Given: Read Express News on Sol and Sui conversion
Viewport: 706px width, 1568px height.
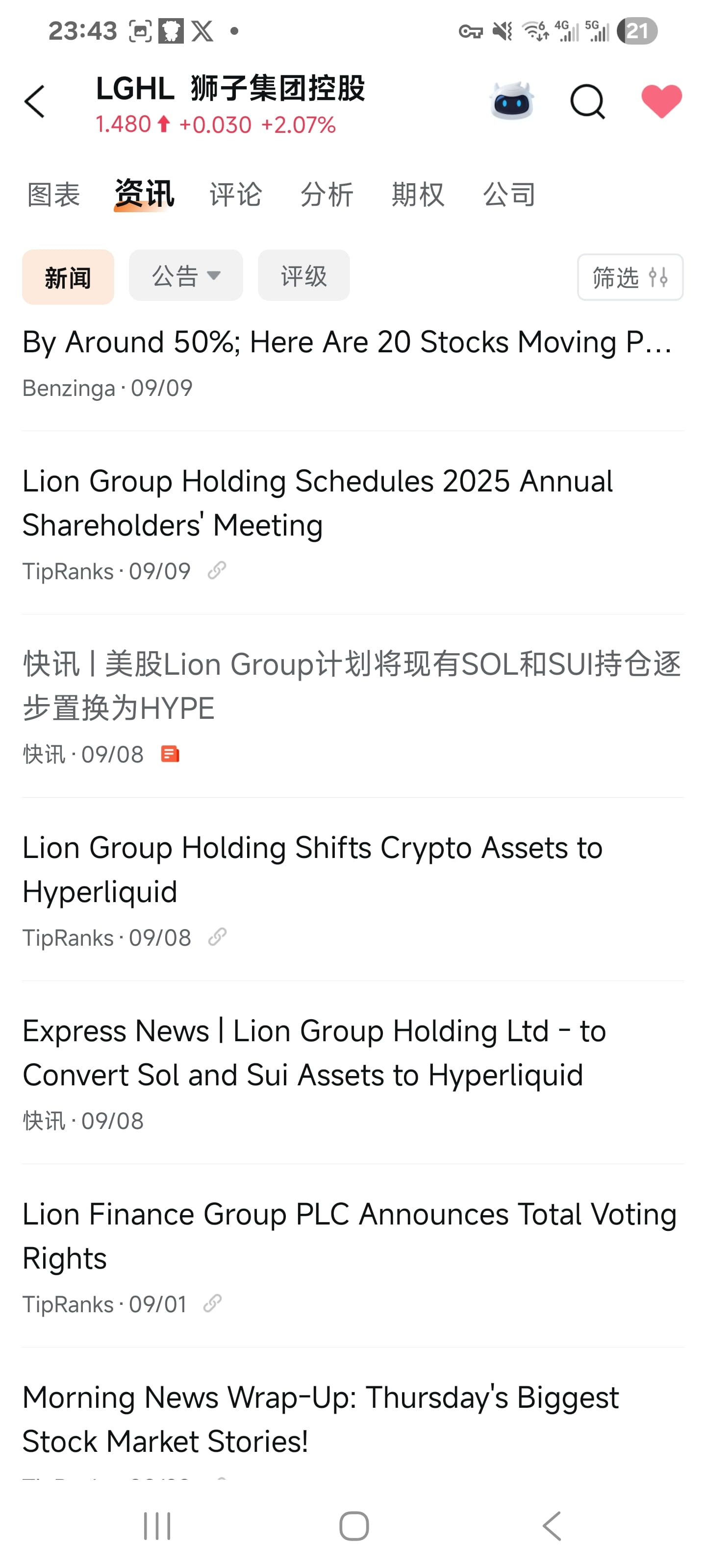Looking at the screenshot, I should [x=314, y=1053].
